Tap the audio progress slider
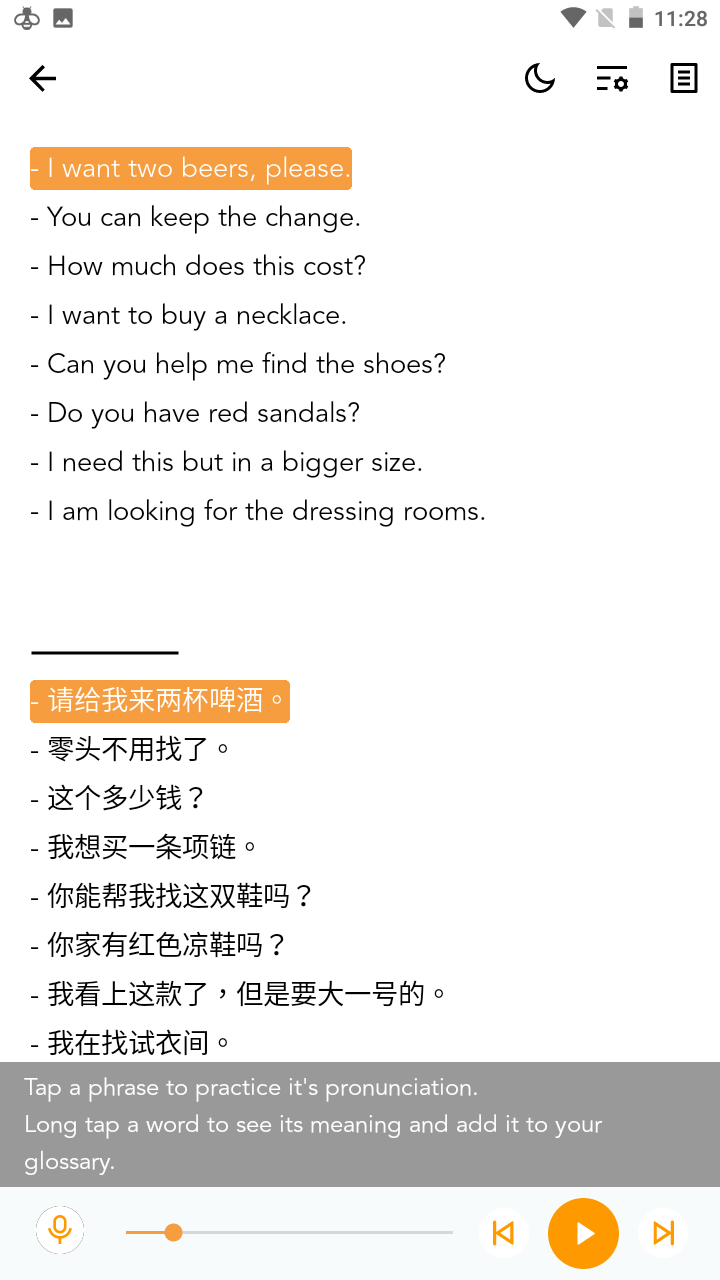The image size is (720, 1280). 289,1233
